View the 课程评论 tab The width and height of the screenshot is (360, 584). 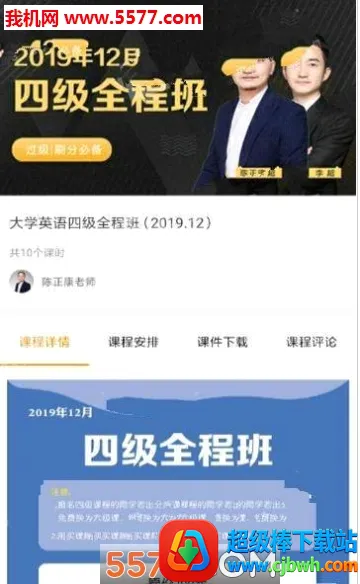[x=311, y=342]
